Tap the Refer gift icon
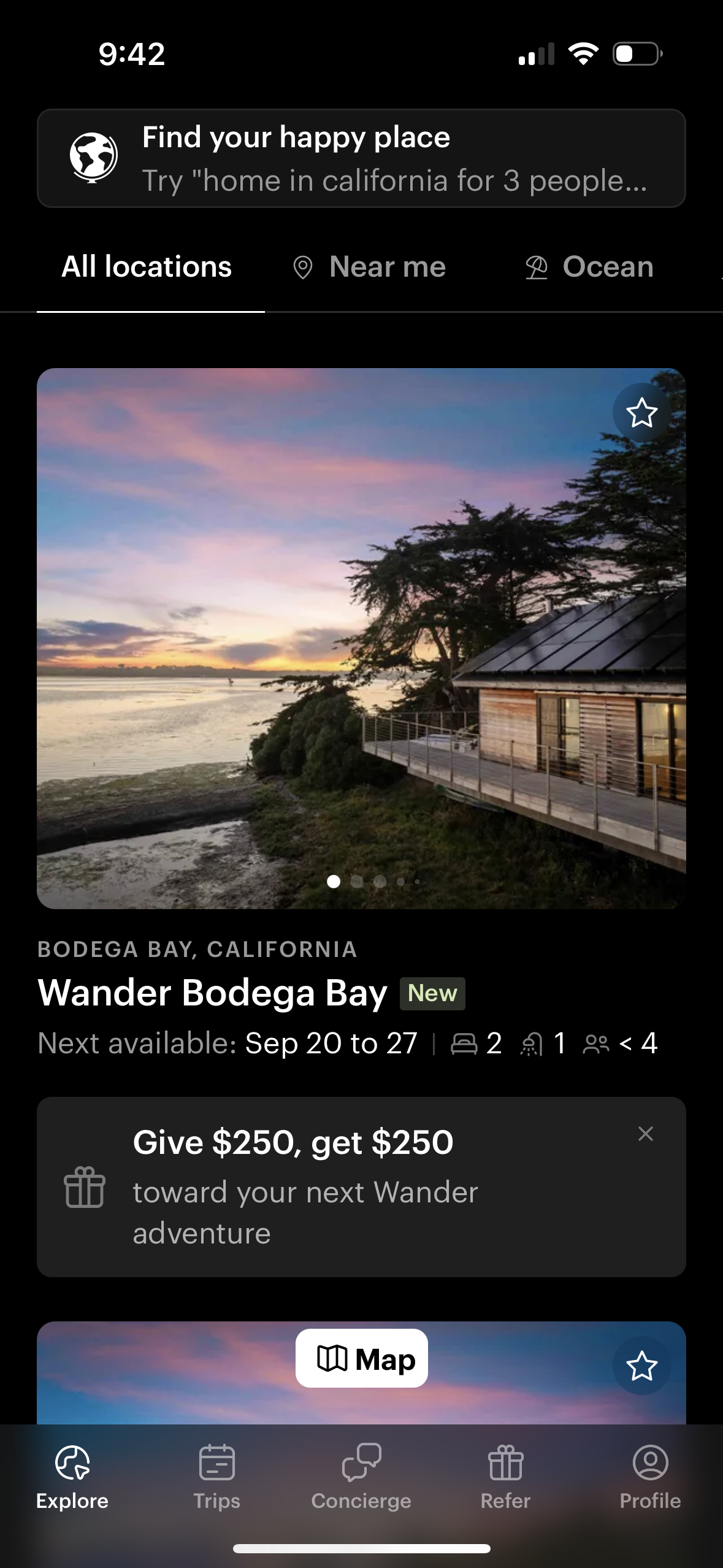723x1568 pixels. tap(505, 1463)
